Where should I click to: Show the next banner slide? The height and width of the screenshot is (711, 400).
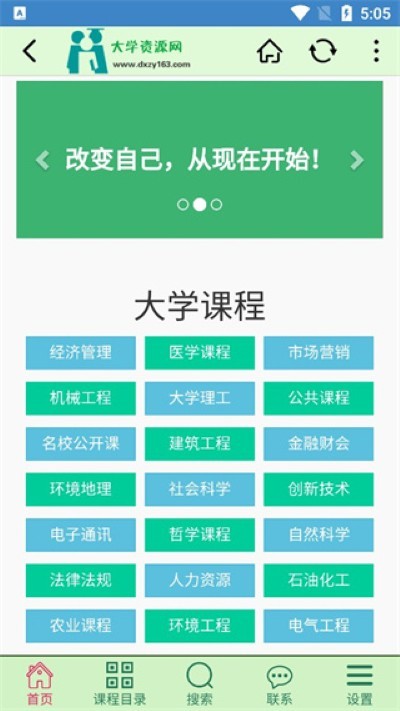pos(357,160)
